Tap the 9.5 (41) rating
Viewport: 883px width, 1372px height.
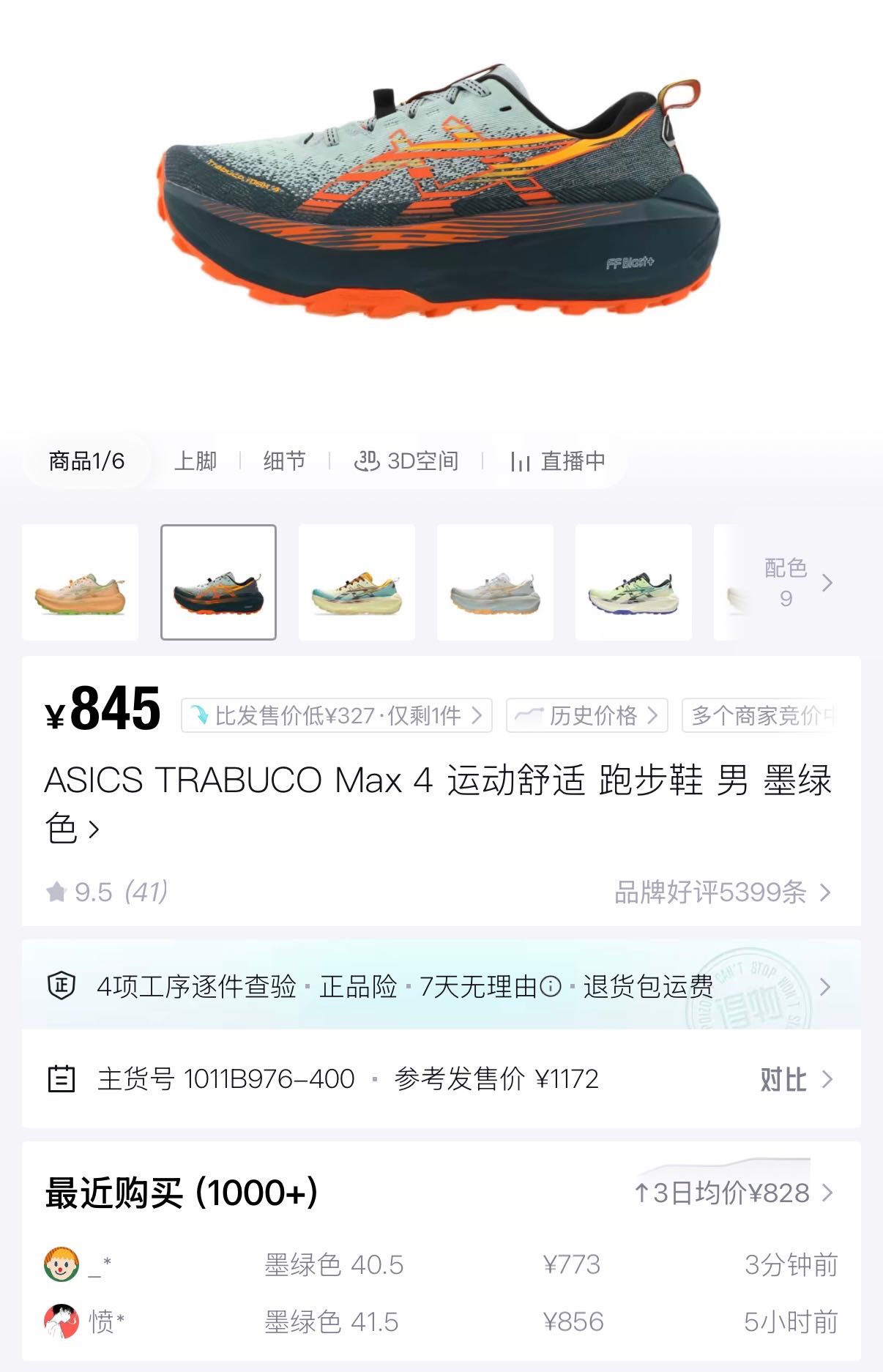click(107, 892)
